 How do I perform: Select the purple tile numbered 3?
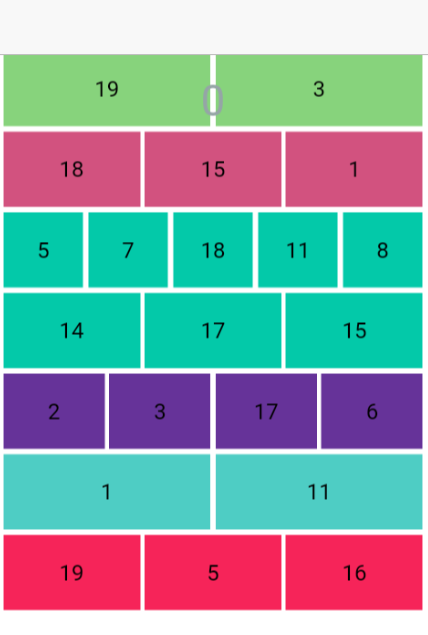(160, 411)
